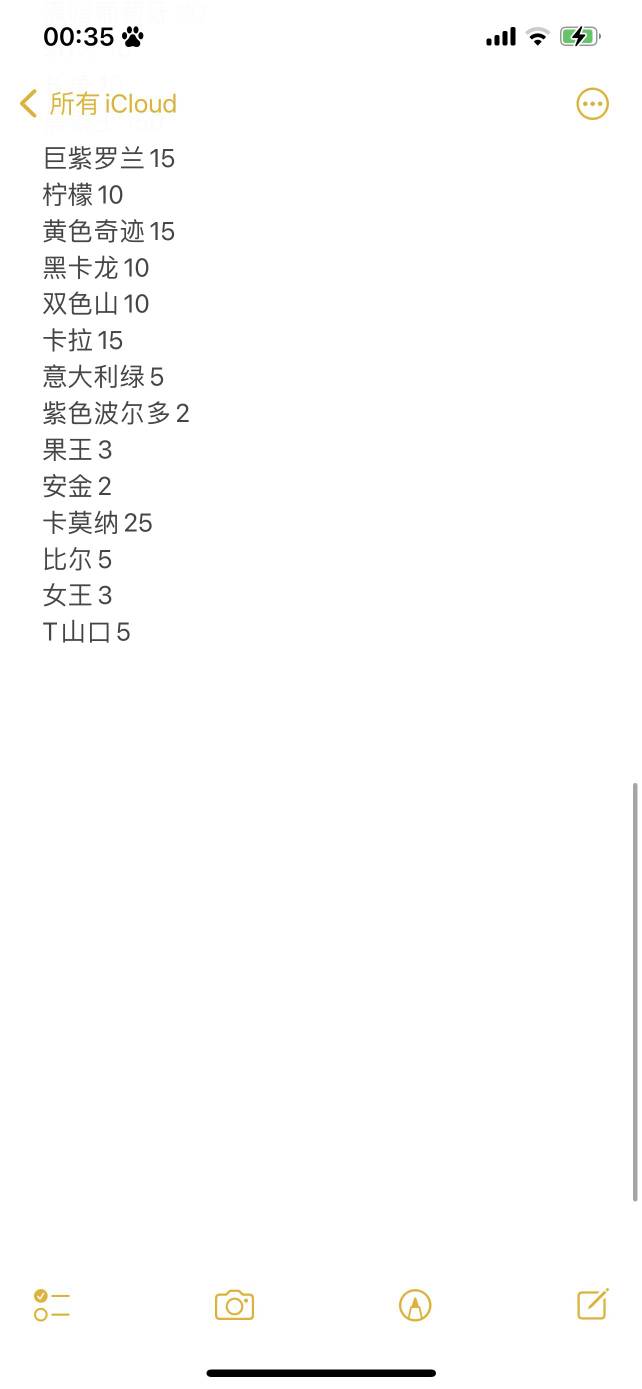Add a checklist to the note

pos(51,1305)
